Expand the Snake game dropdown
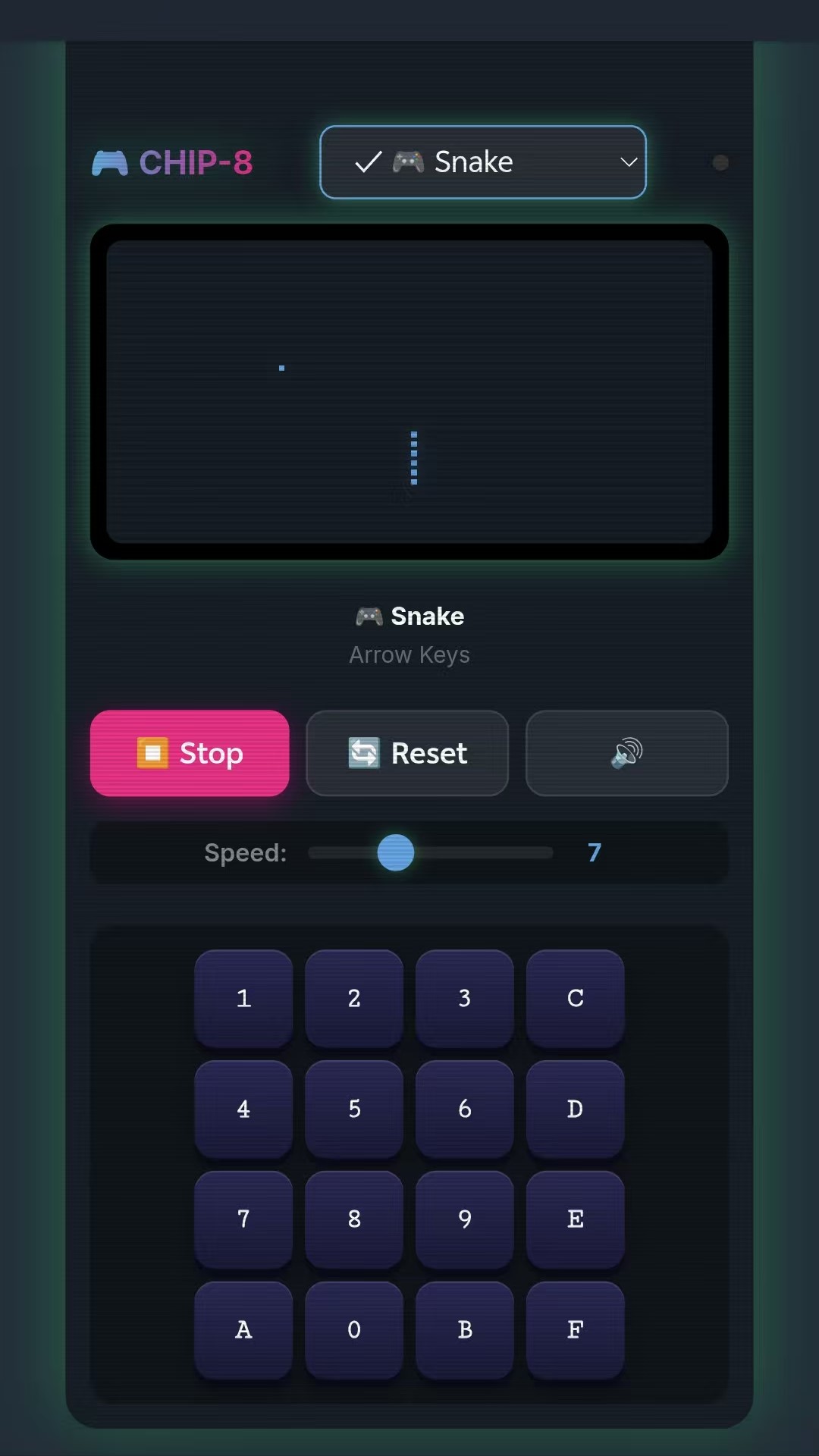 pos(482,162)
